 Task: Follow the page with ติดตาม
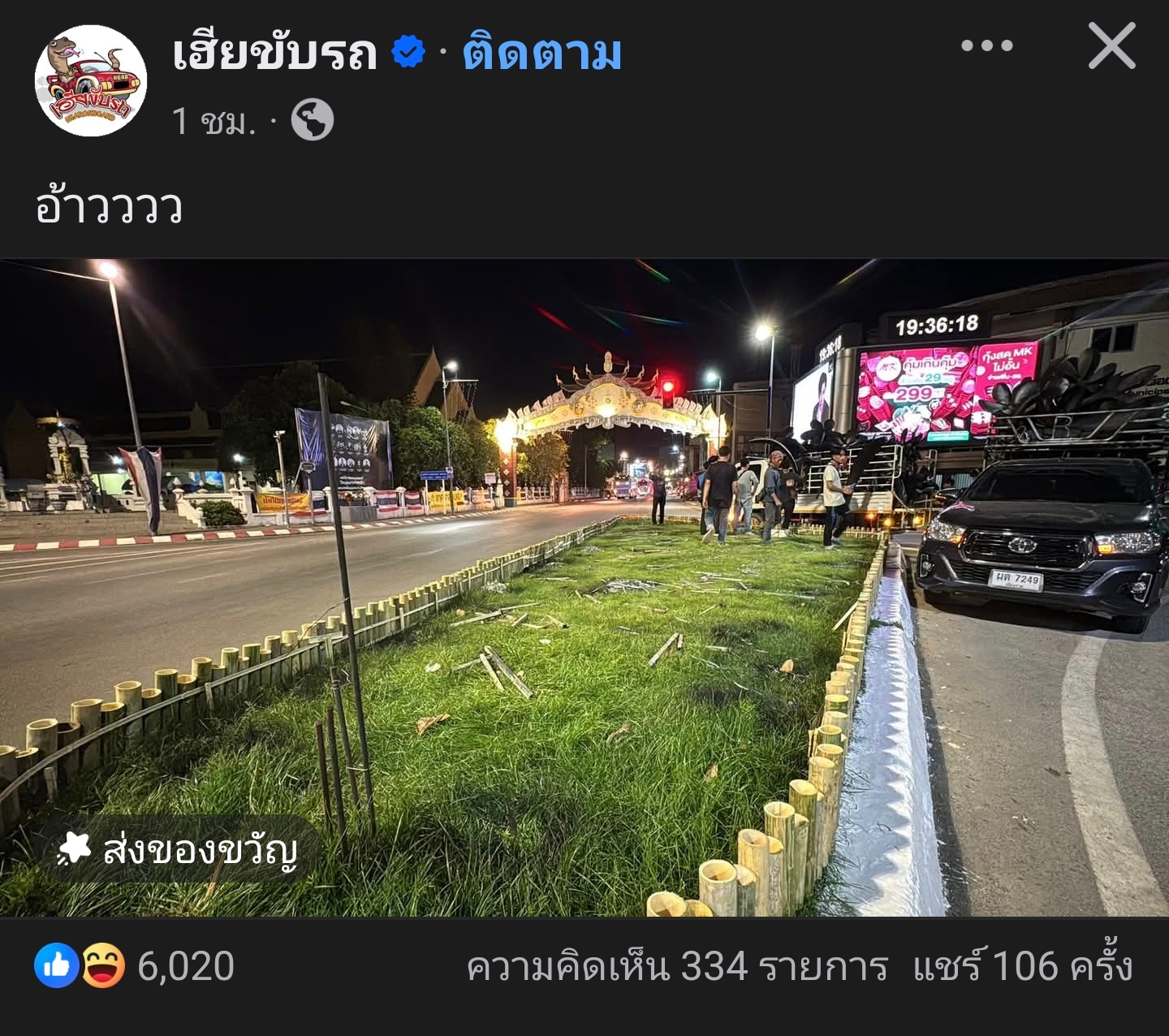(541, 54)
